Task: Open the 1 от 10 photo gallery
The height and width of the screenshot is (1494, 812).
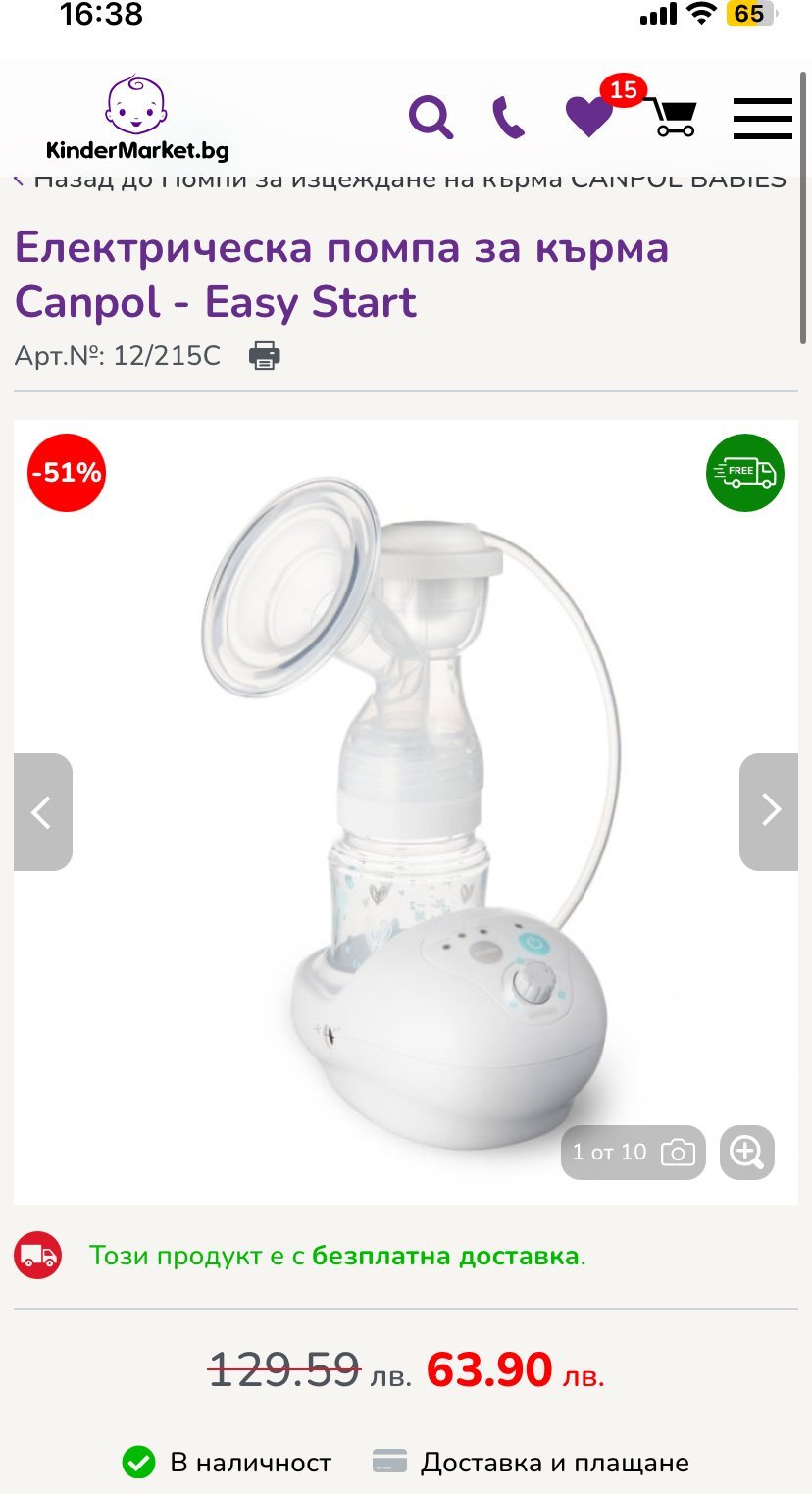Action: pos(633,1152)
